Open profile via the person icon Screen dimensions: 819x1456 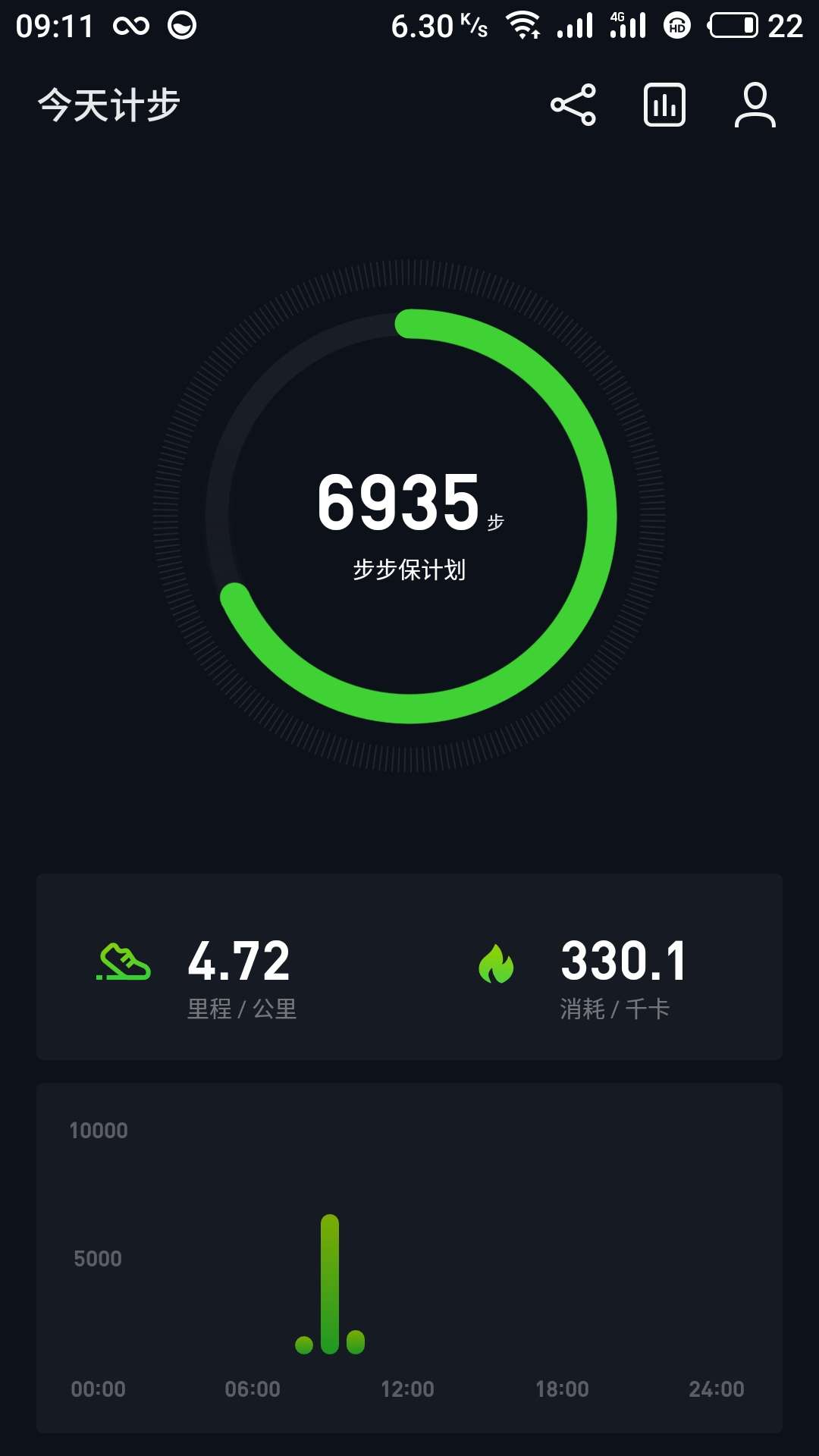pos(755,105)
